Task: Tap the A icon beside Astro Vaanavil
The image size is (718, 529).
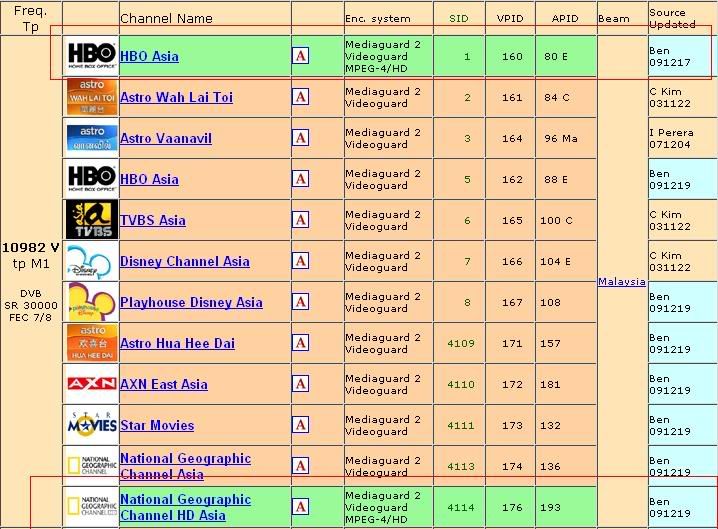Action: click(300, 138)
